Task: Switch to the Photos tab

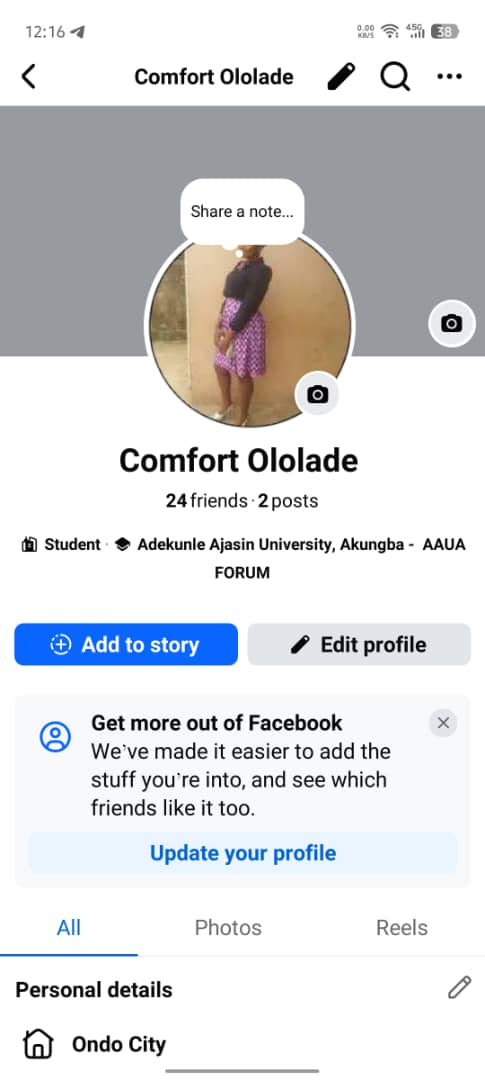Action: pos(228,928)
